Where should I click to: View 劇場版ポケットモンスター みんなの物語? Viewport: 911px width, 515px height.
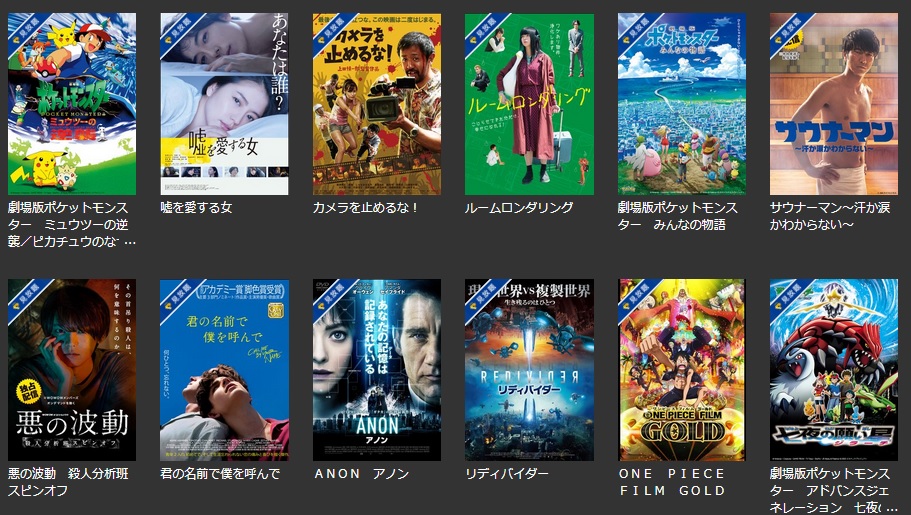681,104
